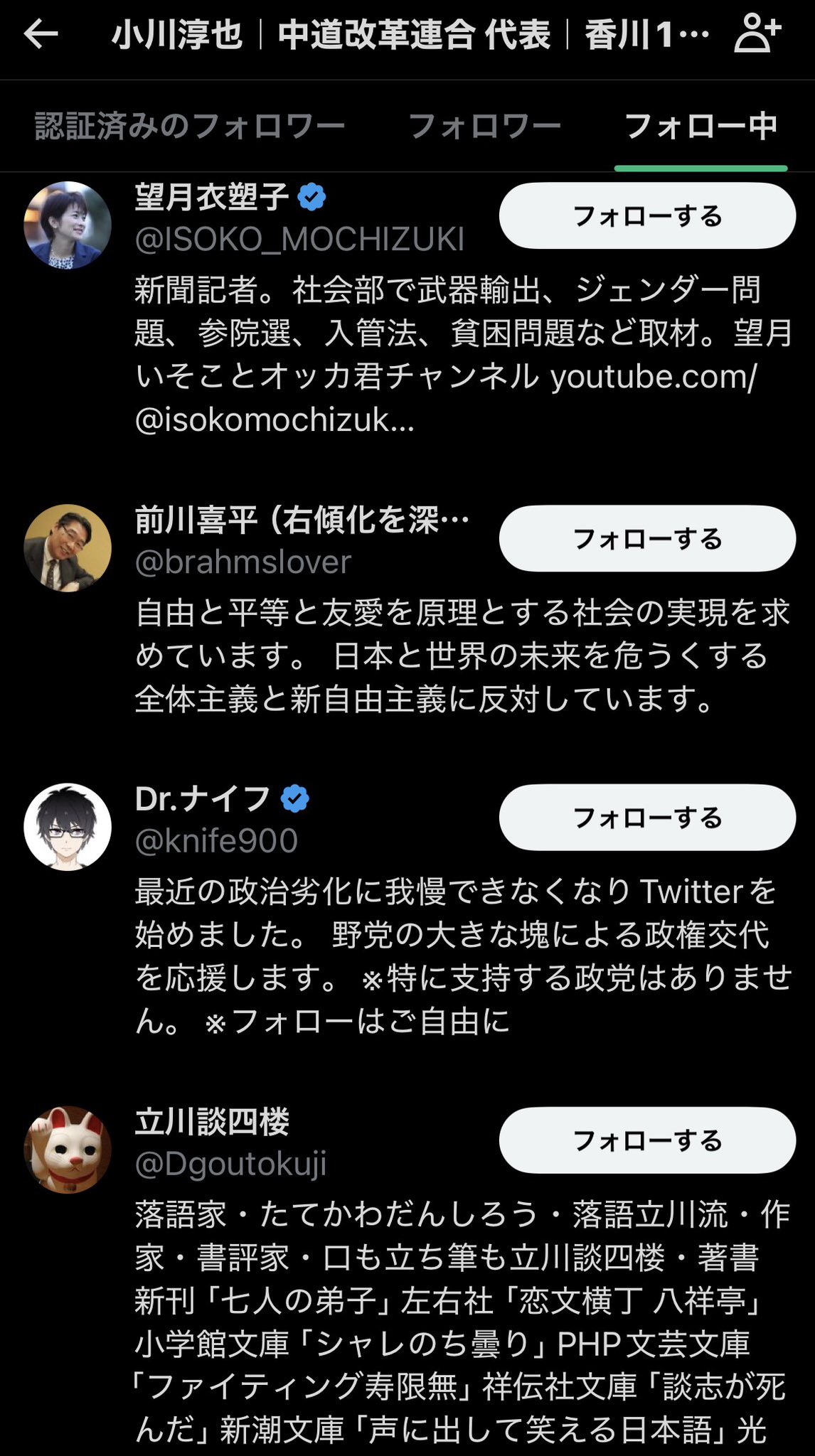The width and height of the screenshot is (815, 1456).
Task: Open the @Dgoutokuji account row
Action: [230, 1164]
